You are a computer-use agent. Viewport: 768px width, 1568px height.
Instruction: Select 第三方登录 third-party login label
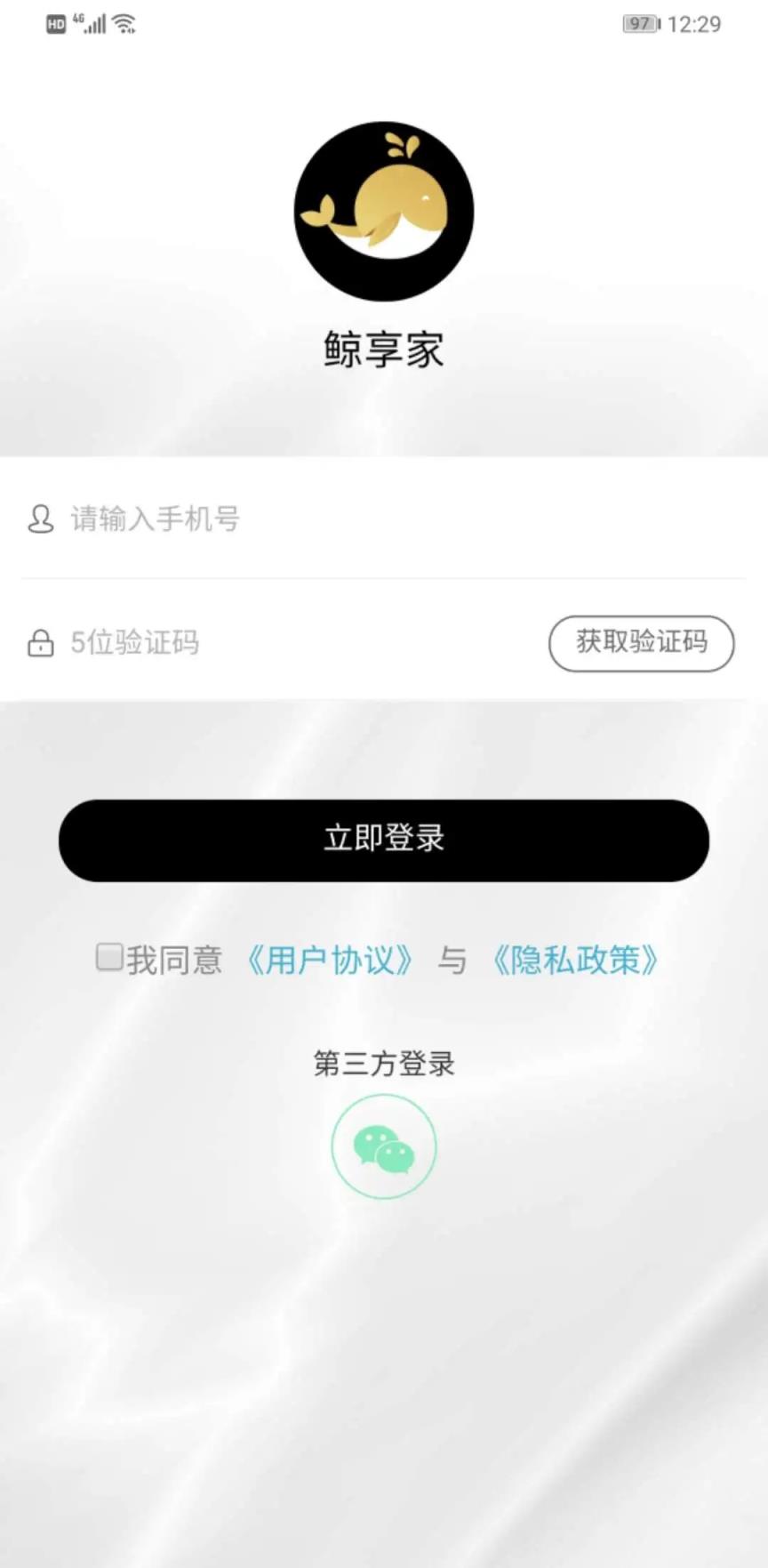[383, 1063]
